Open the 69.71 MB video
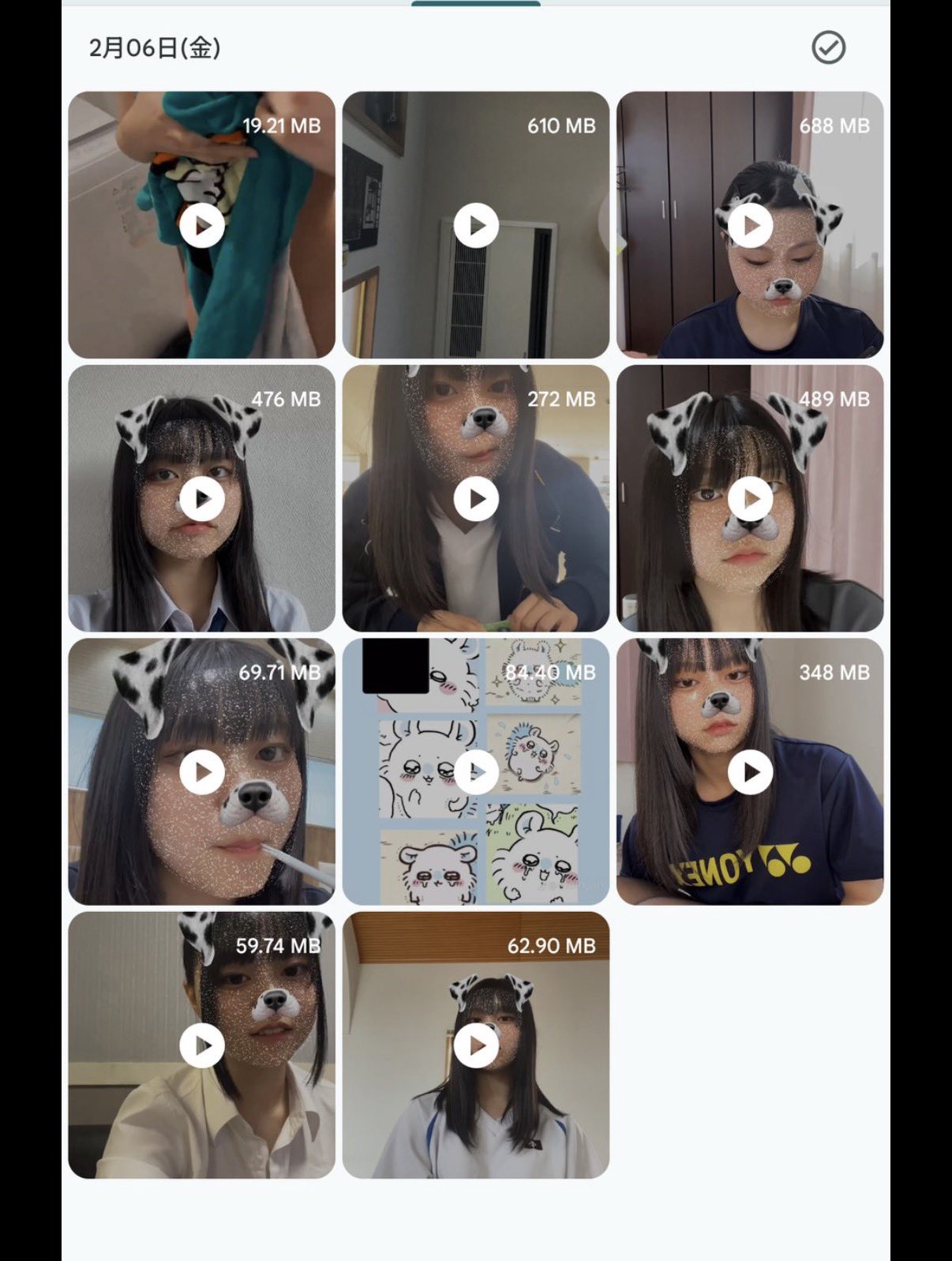Viewport: 952px width, 1261px height. [201, 772]
